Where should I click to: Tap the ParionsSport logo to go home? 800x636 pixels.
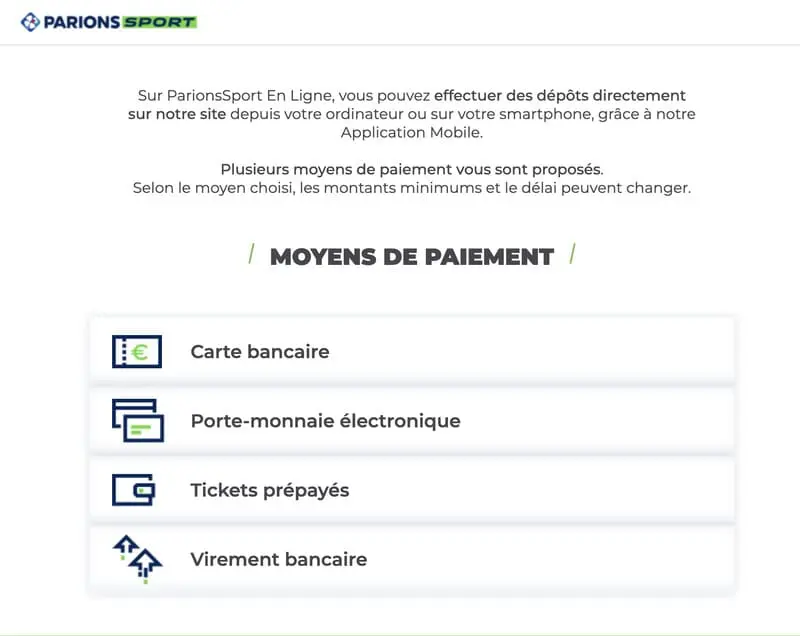[x=109, y=22]
